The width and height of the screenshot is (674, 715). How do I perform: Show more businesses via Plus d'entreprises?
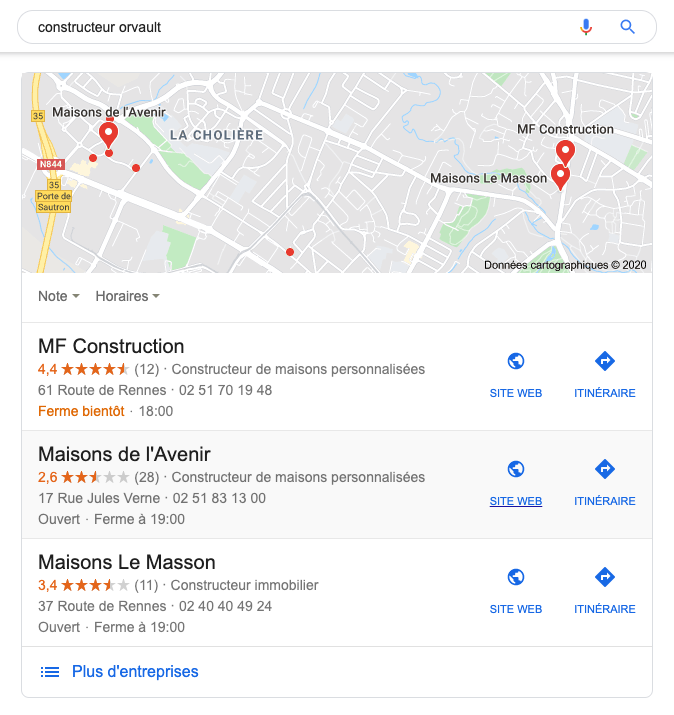click(135, 672)
